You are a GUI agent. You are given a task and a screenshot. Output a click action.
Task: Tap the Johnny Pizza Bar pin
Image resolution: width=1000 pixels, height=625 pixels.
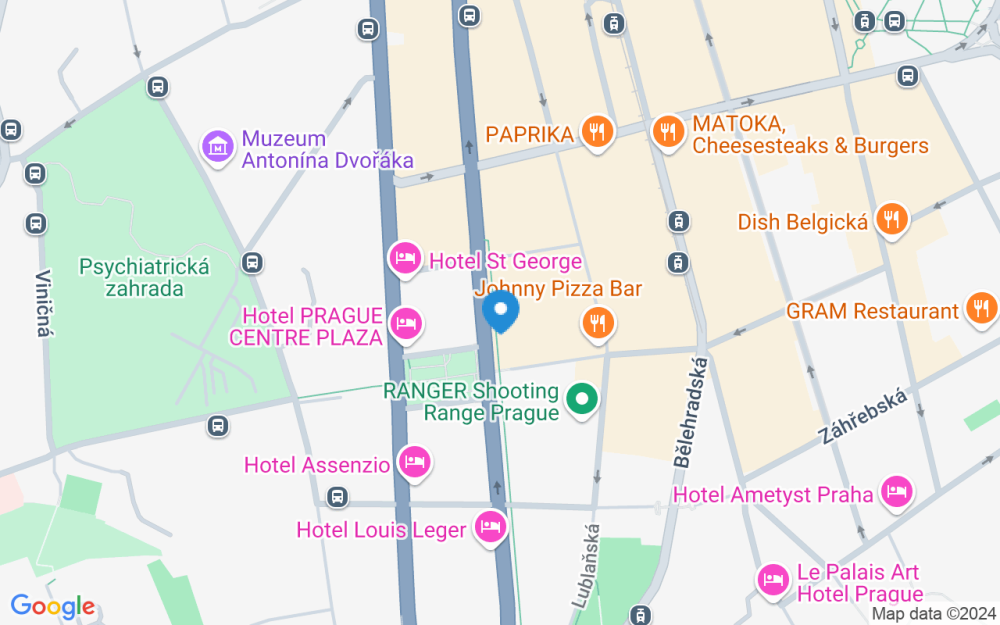click(x=598, y=324)
